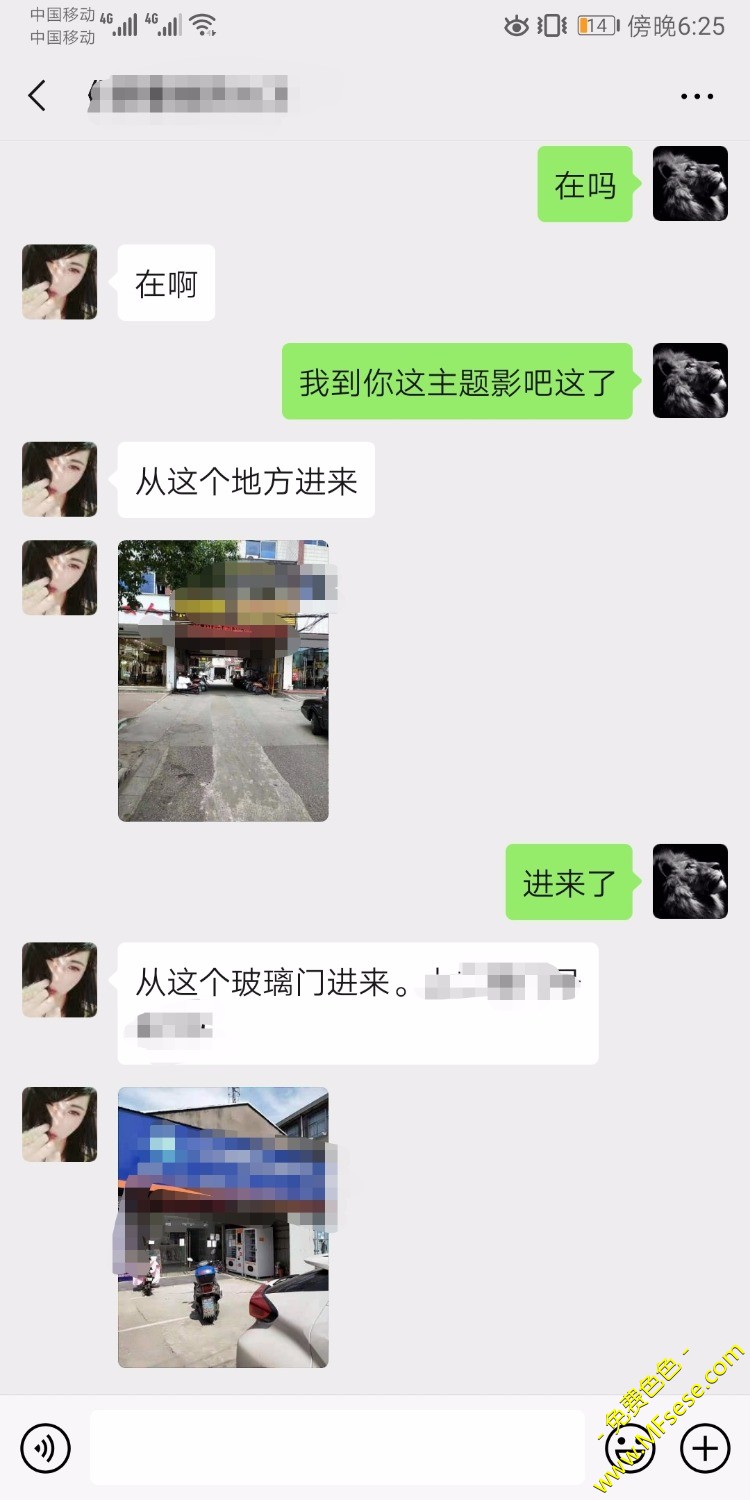Screen dimensions: 750x1500
Task: Switch to voice message input
Action: coord(46,1448)
